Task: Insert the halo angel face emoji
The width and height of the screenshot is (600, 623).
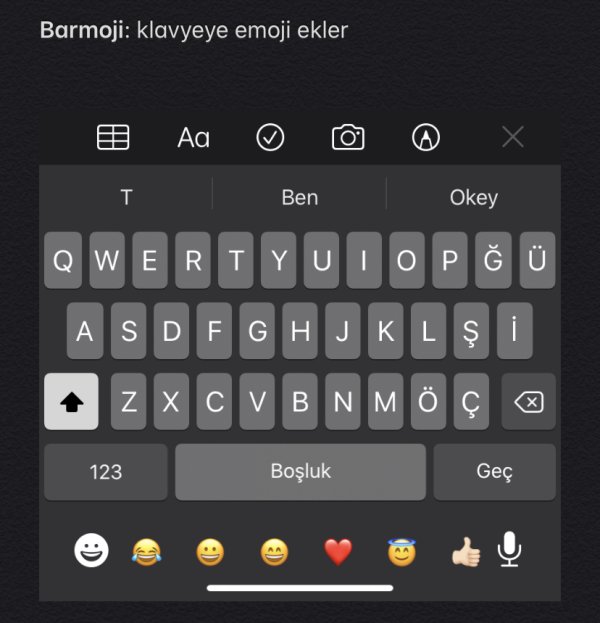Action: point(401,551)
